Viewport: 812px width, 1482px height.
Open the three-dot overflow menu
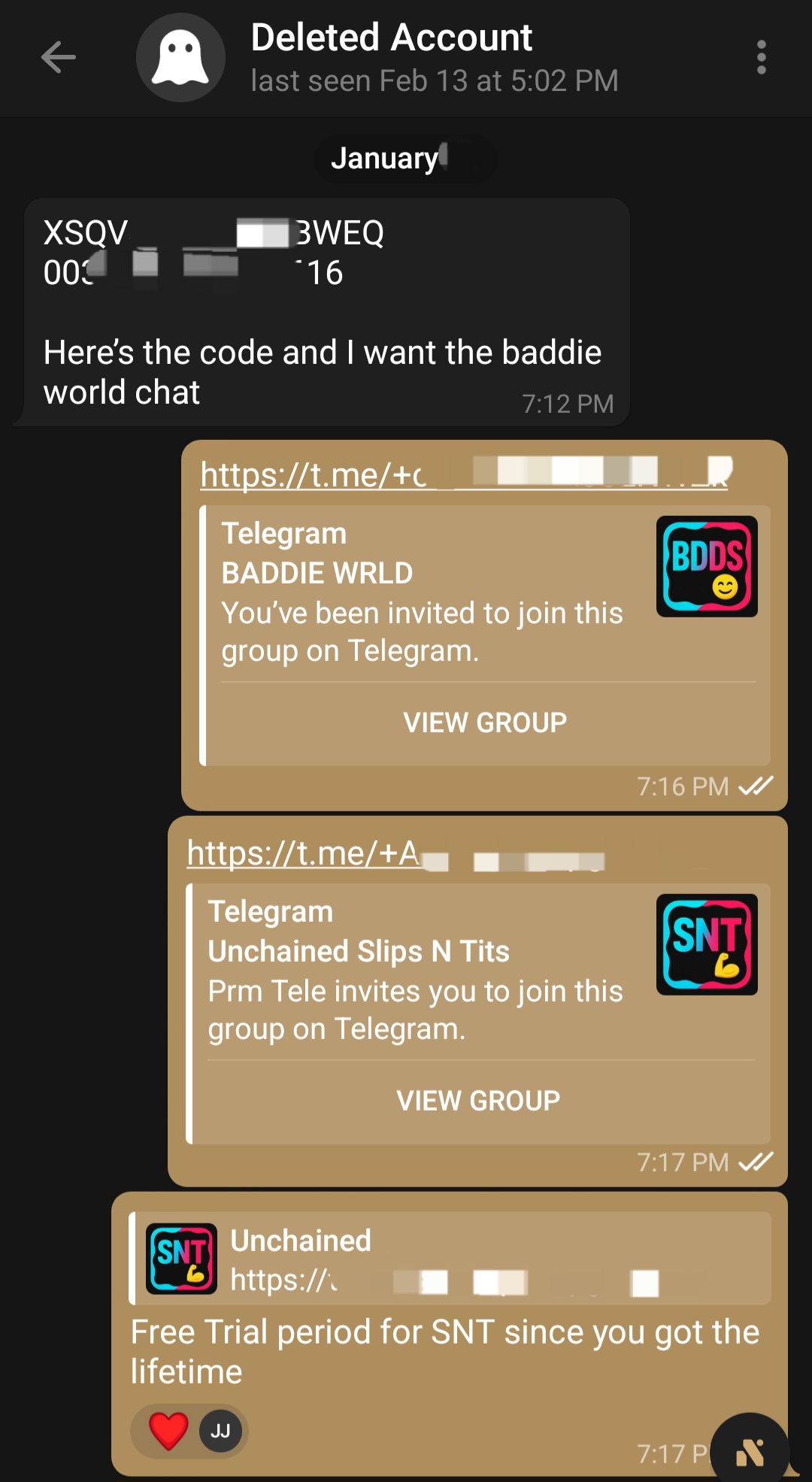[x=761, y=58]
